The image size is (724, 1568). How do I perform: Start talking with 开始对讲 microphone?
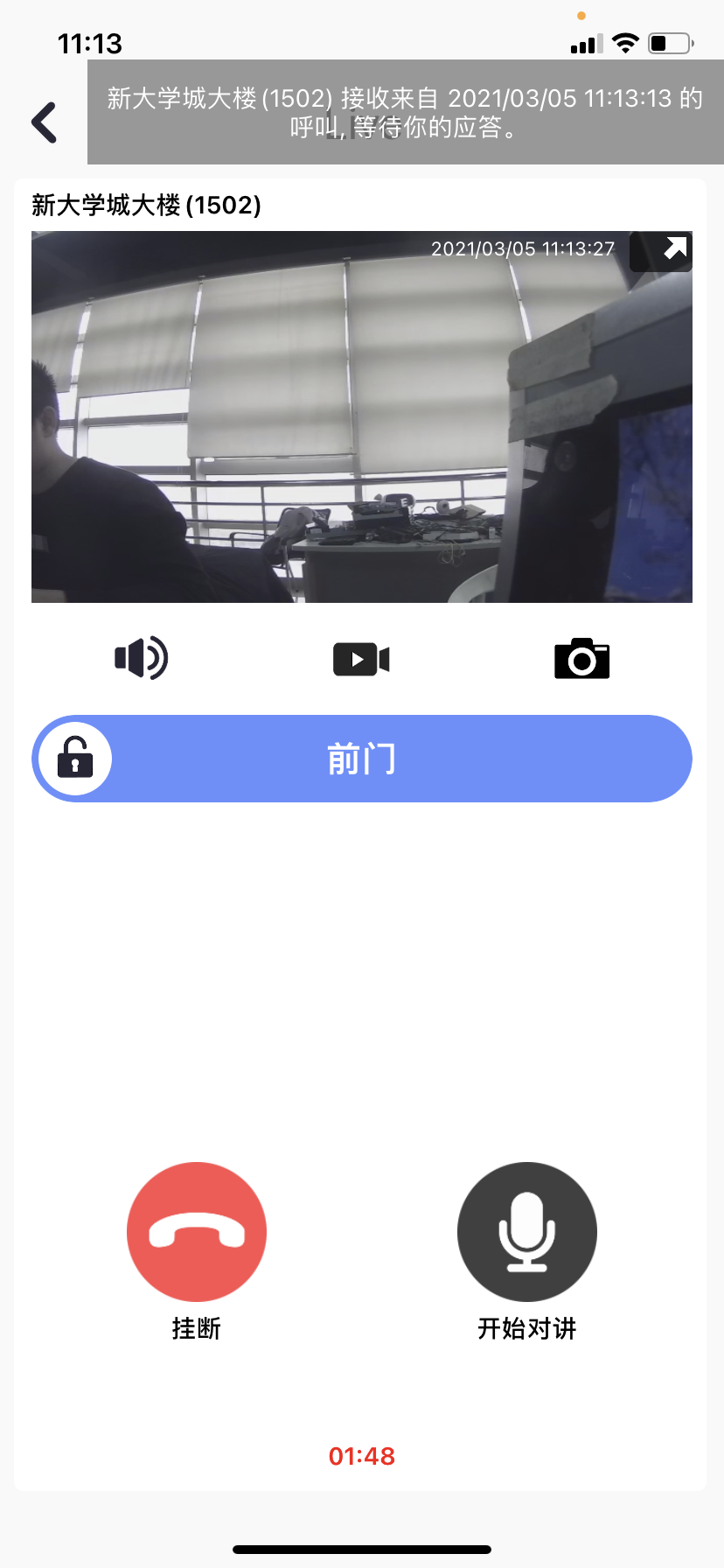tap(527, 1231)
